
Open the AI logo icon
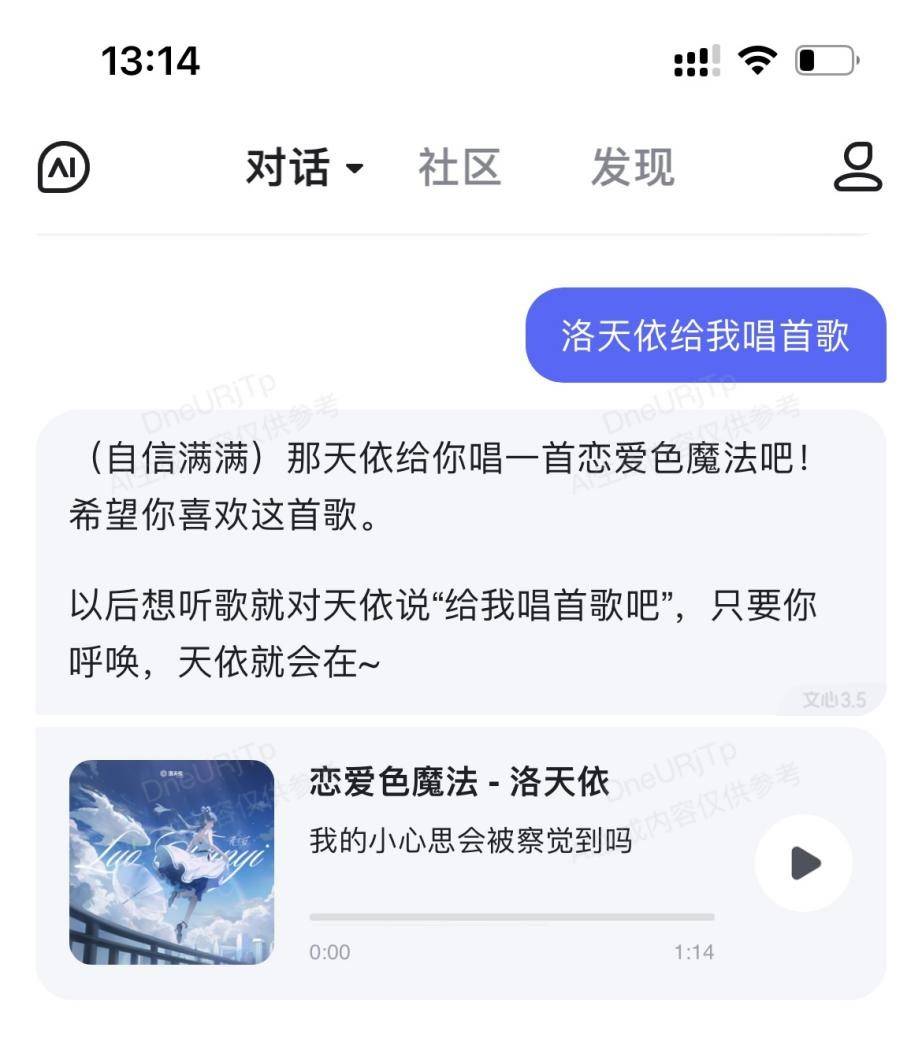(x=63, y=167)
